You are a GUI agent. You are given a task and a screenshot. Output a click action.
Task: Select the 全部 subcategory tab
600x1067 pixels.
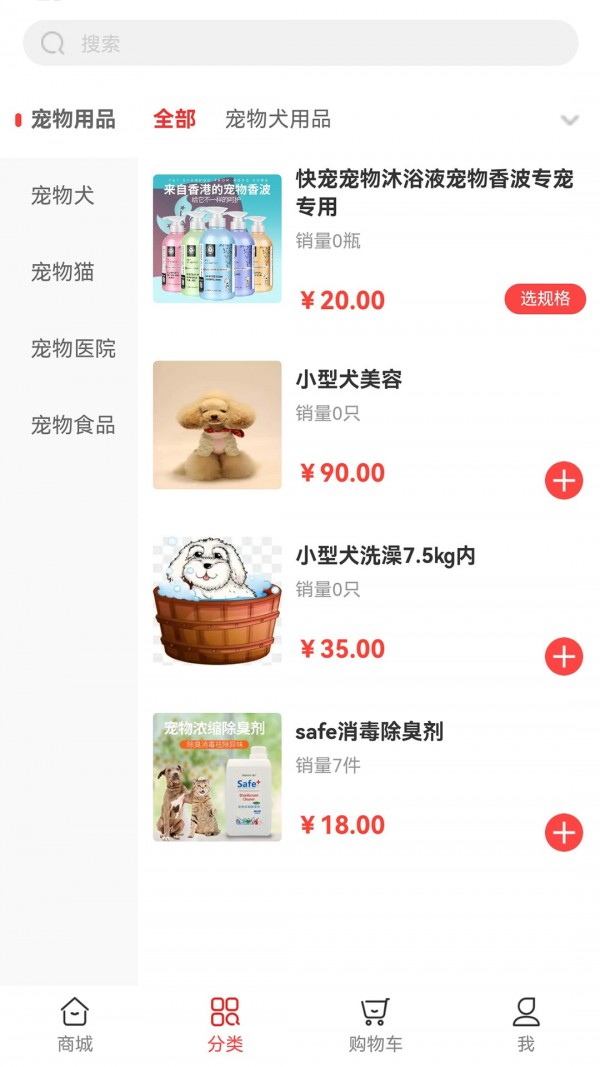click(x=174, y=120)
